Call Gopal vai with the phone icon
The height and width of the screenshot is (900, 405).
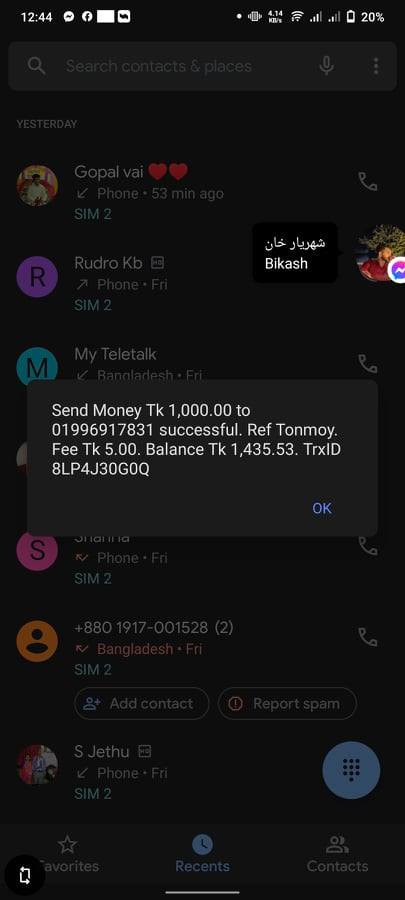(368, 182)
